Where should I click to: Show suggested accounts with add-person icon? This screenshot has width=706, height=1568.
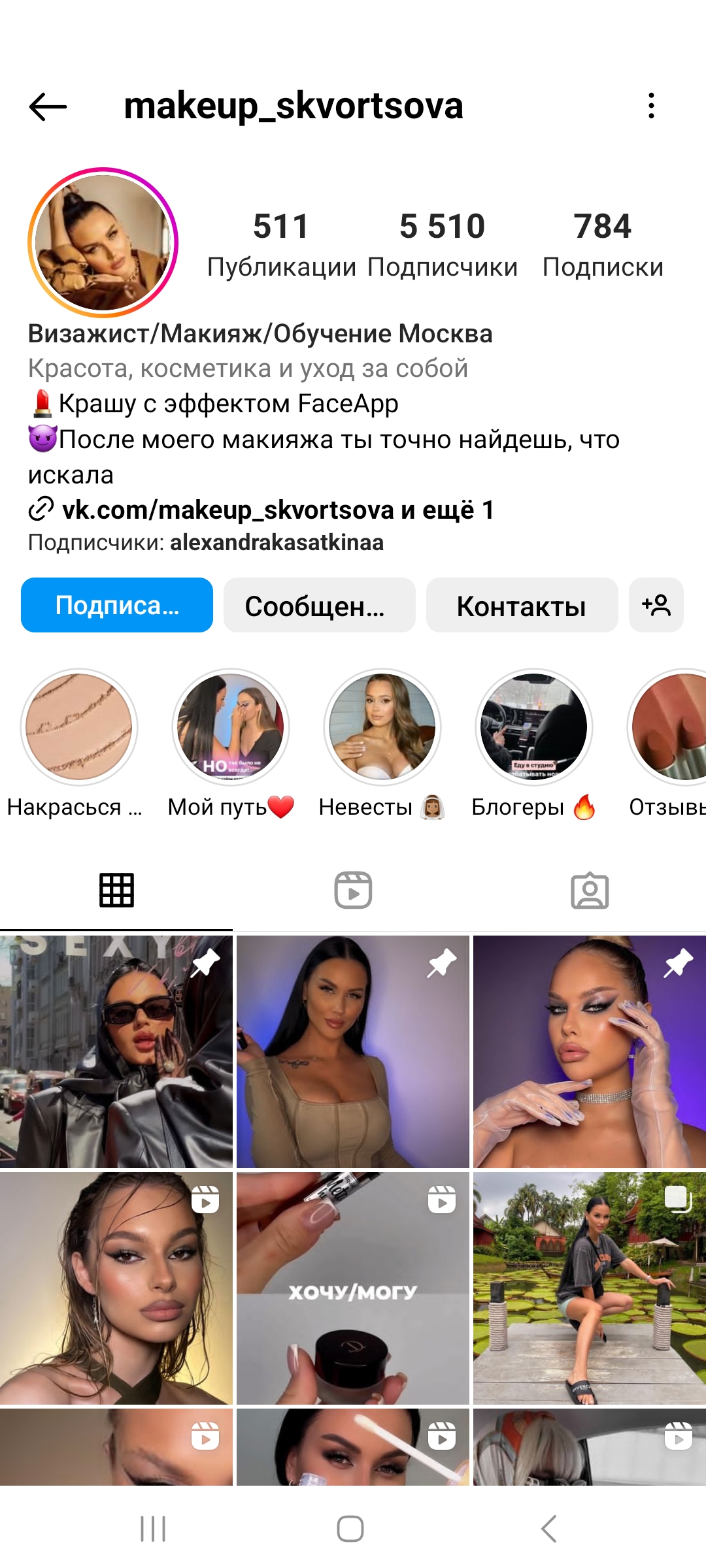(656, 606)
